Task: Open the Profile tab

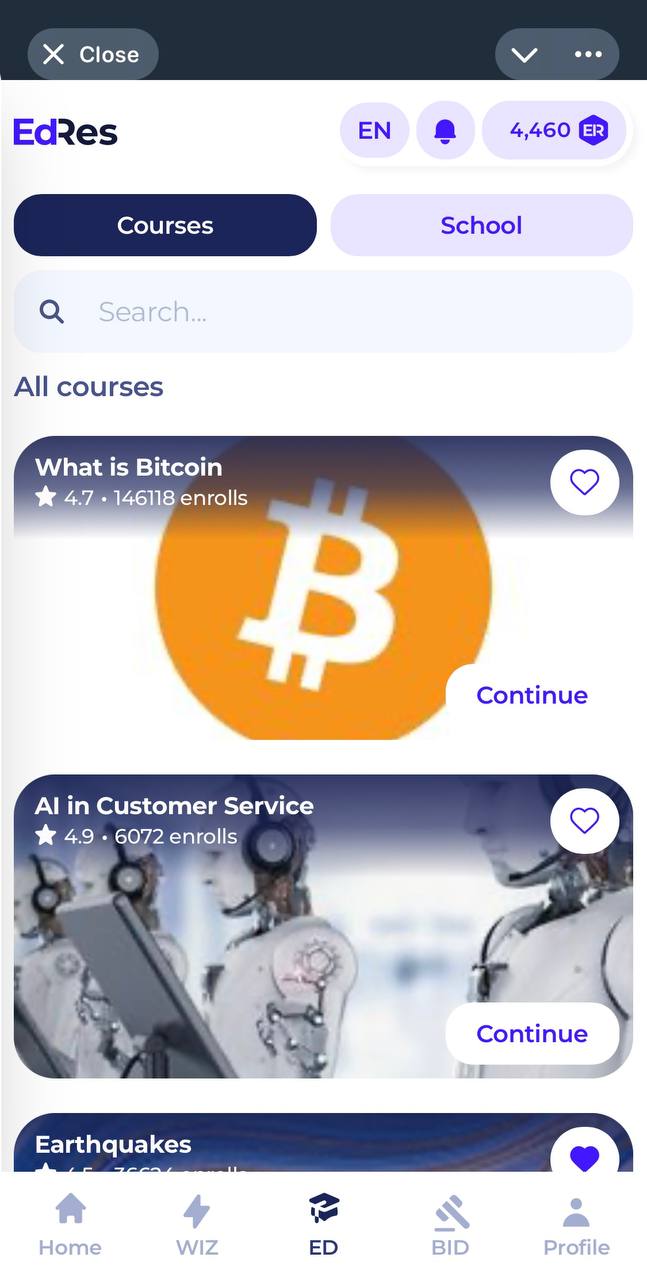Action: click(x=576, y=1226)
